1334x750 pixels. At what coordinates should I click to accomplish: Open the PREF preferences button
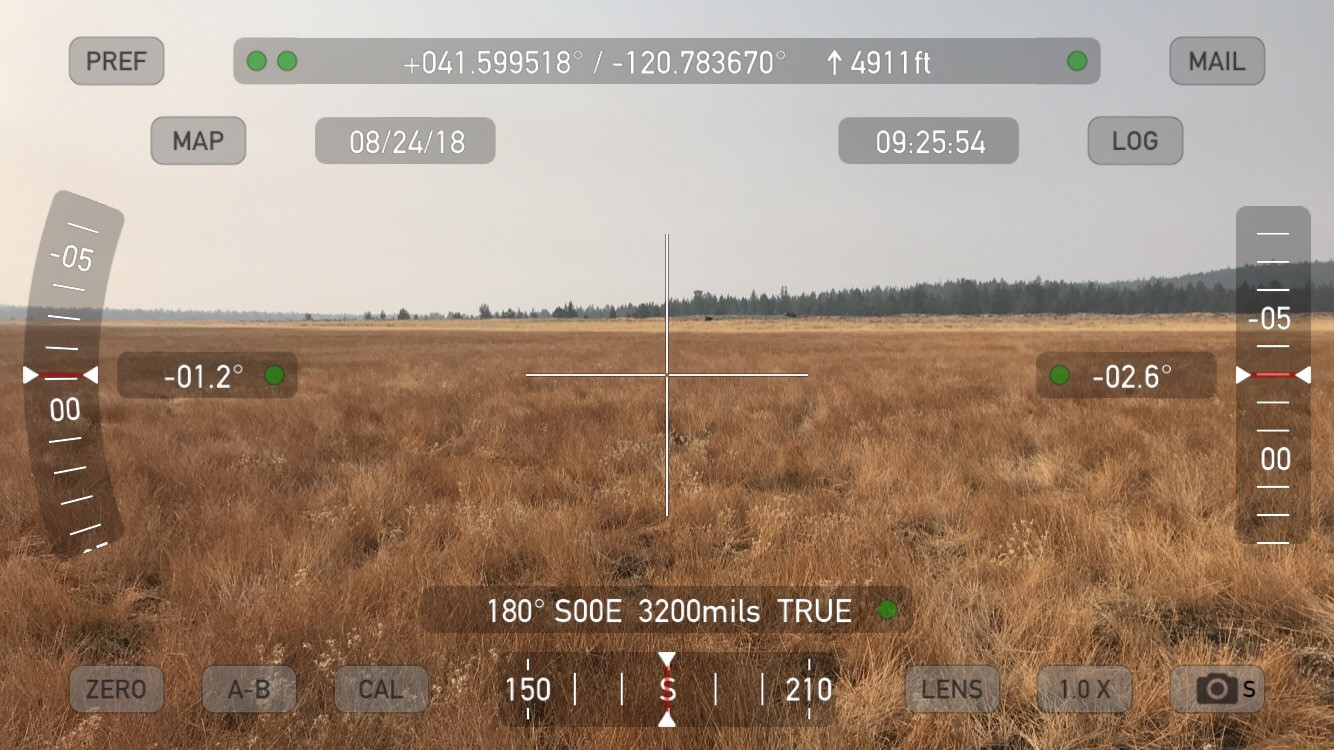pos(116,61)
